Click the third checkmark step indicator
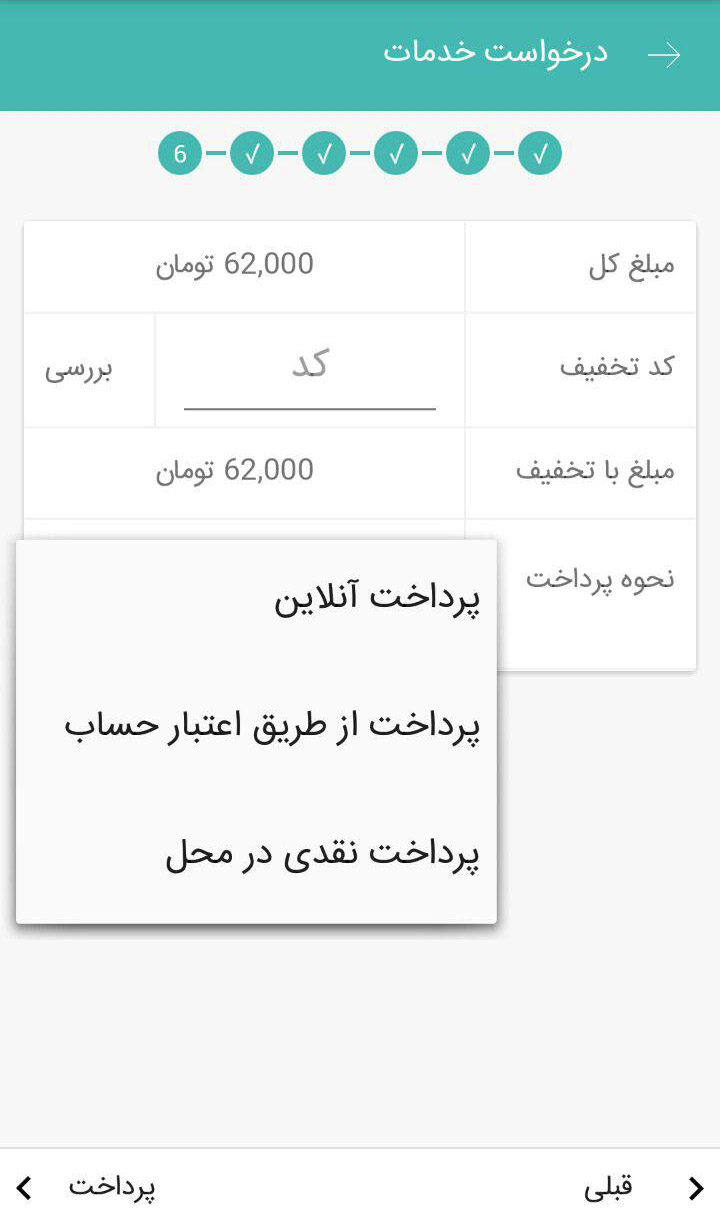 [x=396, y=153]
